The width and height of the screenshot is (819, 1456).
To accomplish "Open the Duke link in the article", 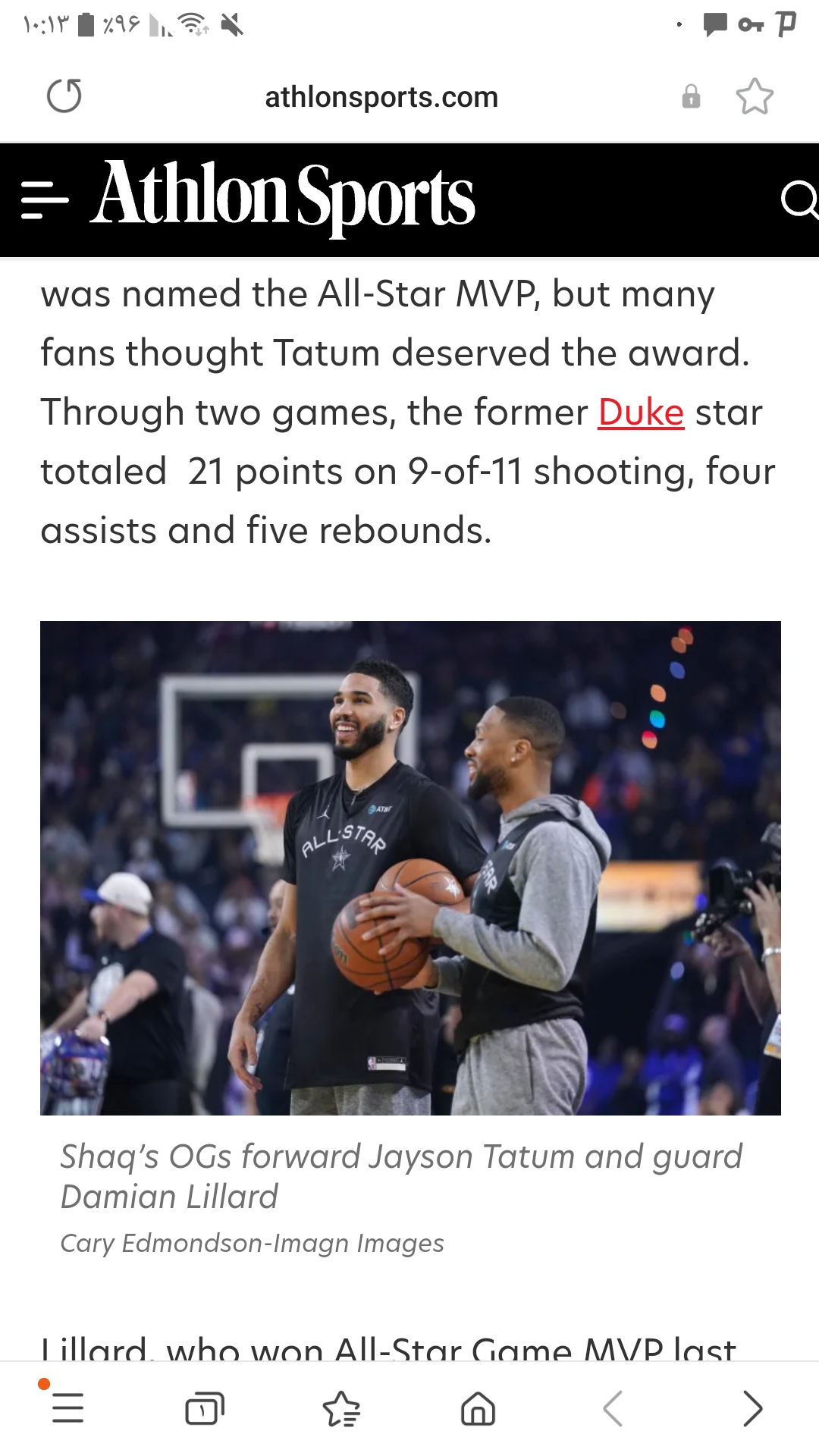I will point(641,413).
